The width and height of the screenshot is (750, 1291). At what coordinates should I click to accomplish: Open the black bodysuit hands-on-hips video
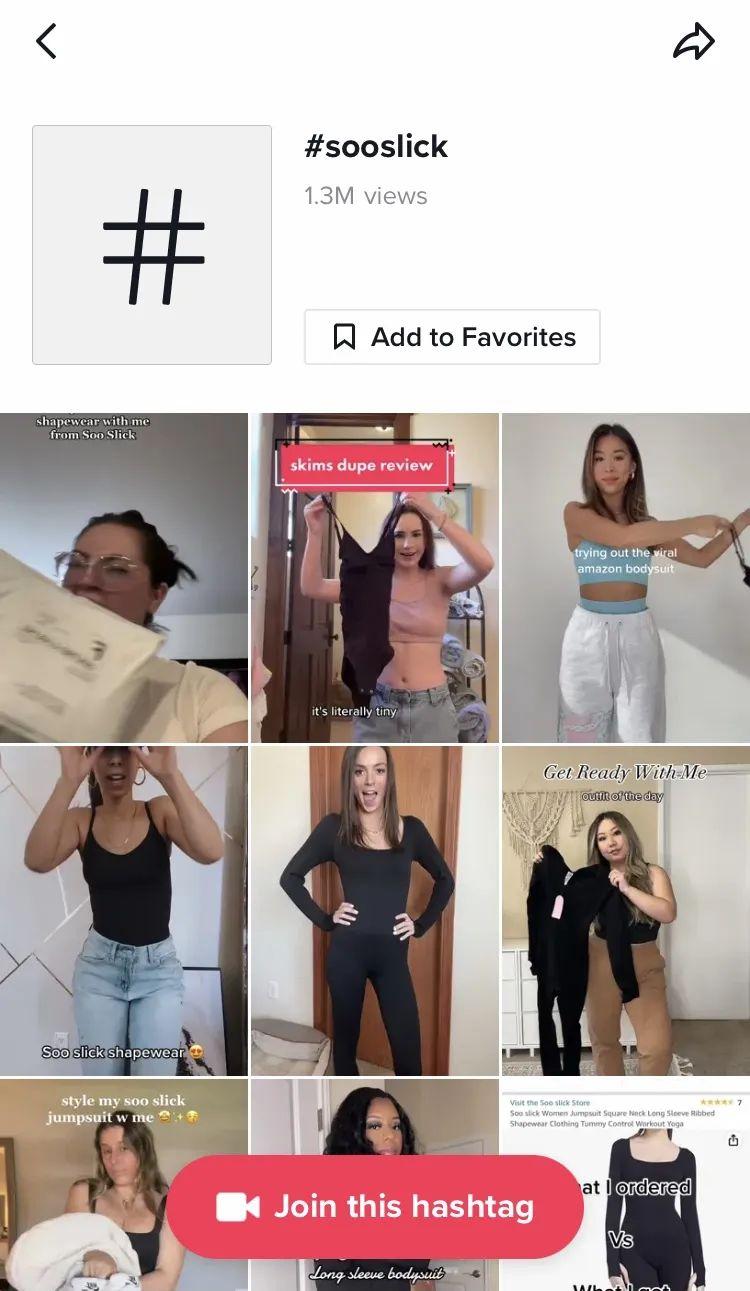tap(374, 910)
